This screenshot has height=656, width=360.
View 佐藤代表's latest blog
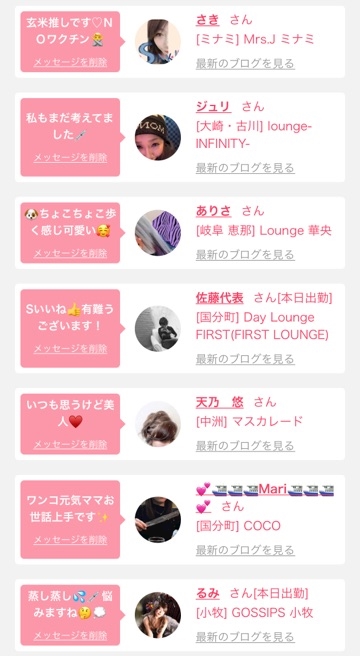[245, 359]
